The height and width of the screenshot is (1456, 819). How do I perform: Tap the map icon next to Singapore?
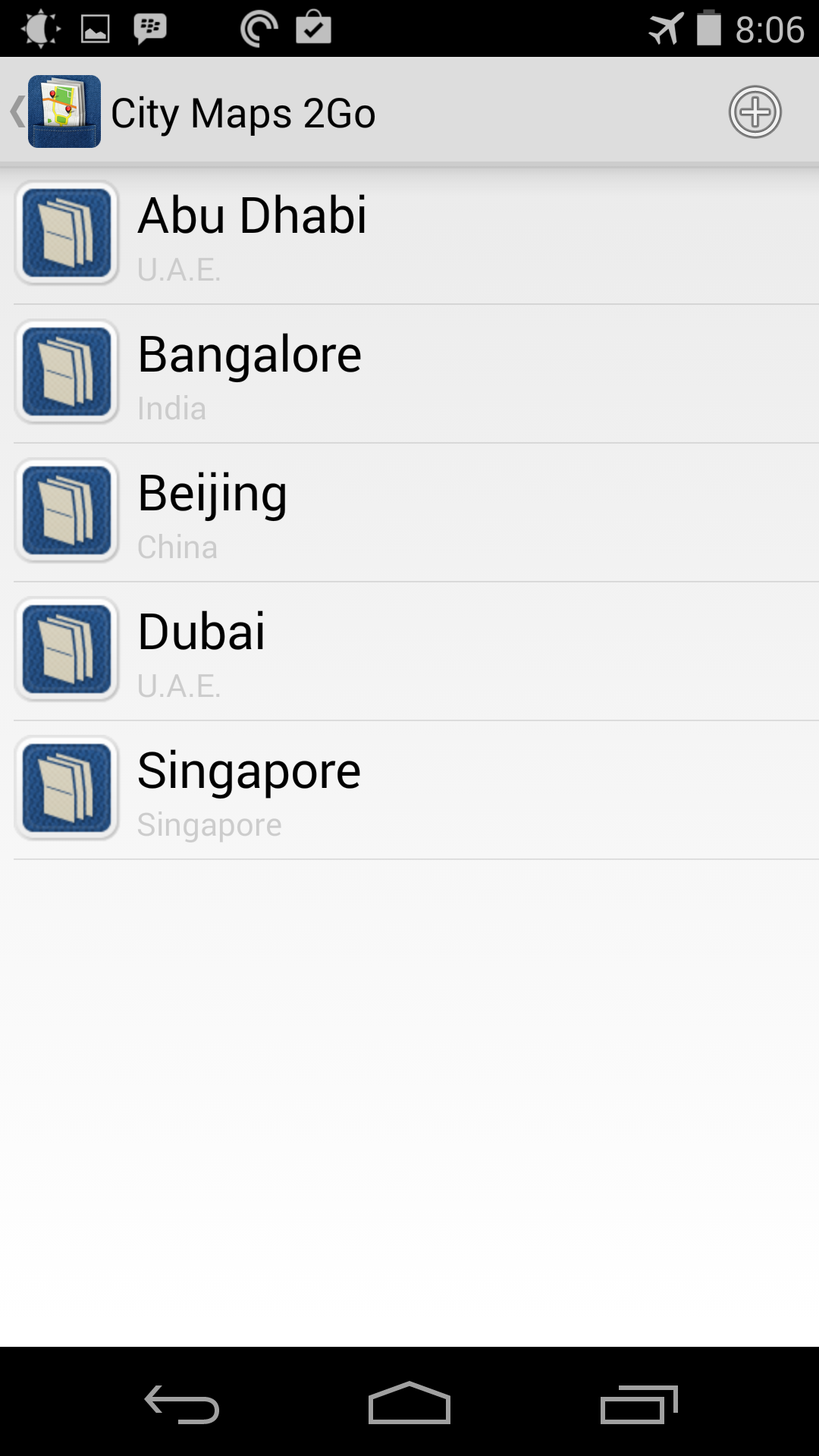tap(67, 787)
